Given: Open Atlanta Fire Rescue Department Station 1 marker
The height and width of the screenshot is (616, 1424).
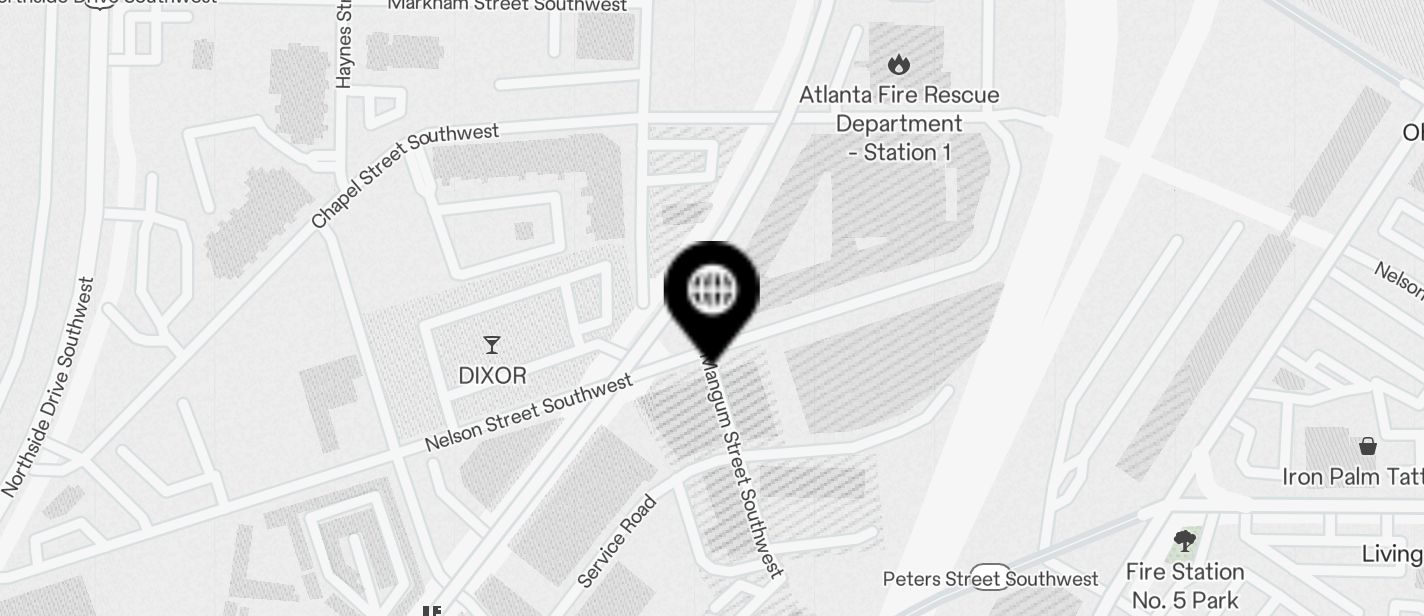Looking at the screenshot, I should click(x=898, y=66).
